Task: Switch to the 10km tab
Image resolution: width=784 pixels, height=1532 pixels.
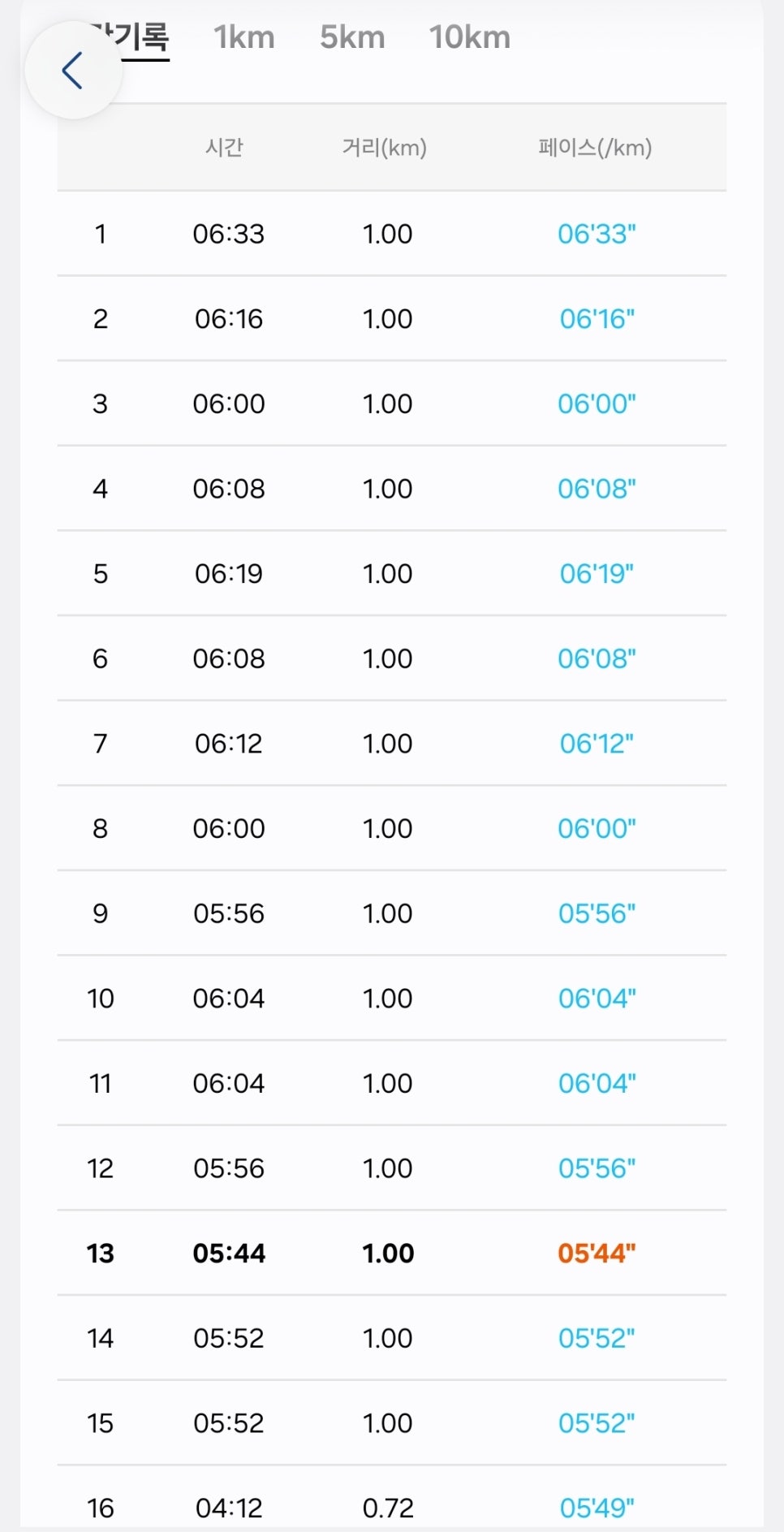Action: click(470, 37)
